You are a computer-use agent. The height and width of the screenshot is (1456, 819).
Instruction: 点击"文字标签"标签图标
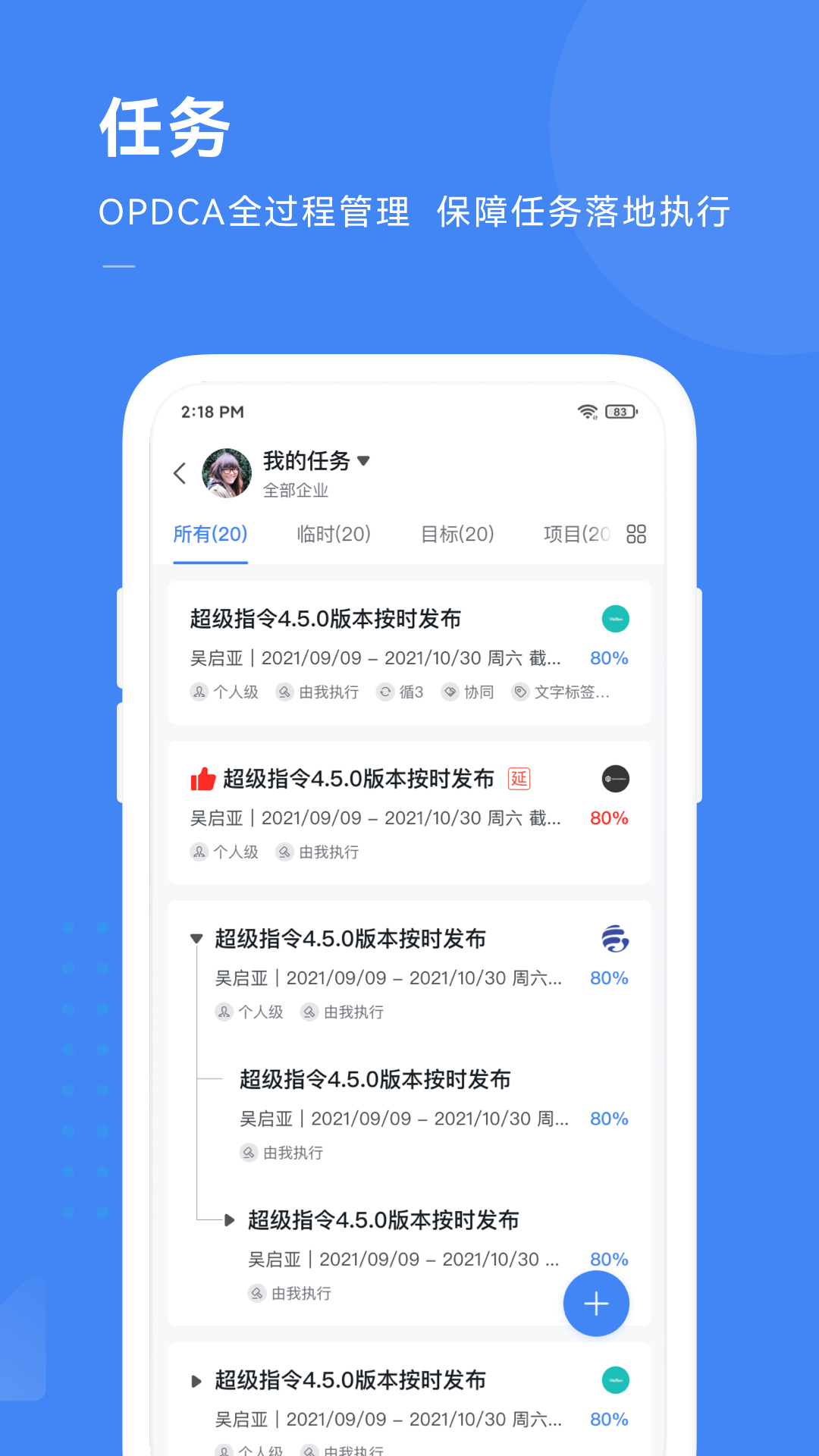tap(520, 692)
